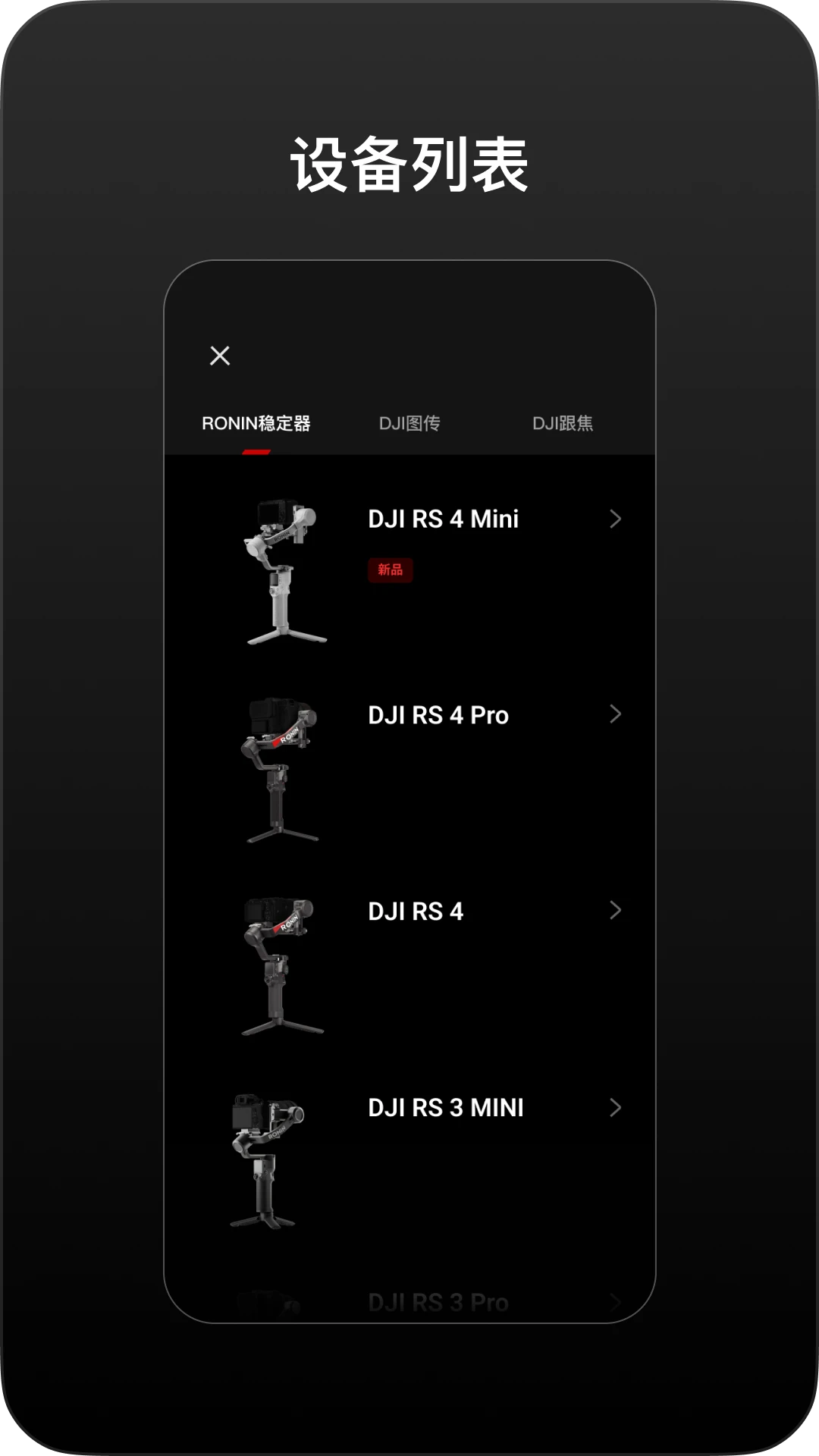Click the DJI RS 4 Mini gimbal thumbnail

pyautogui.click(x=284, y=569)
